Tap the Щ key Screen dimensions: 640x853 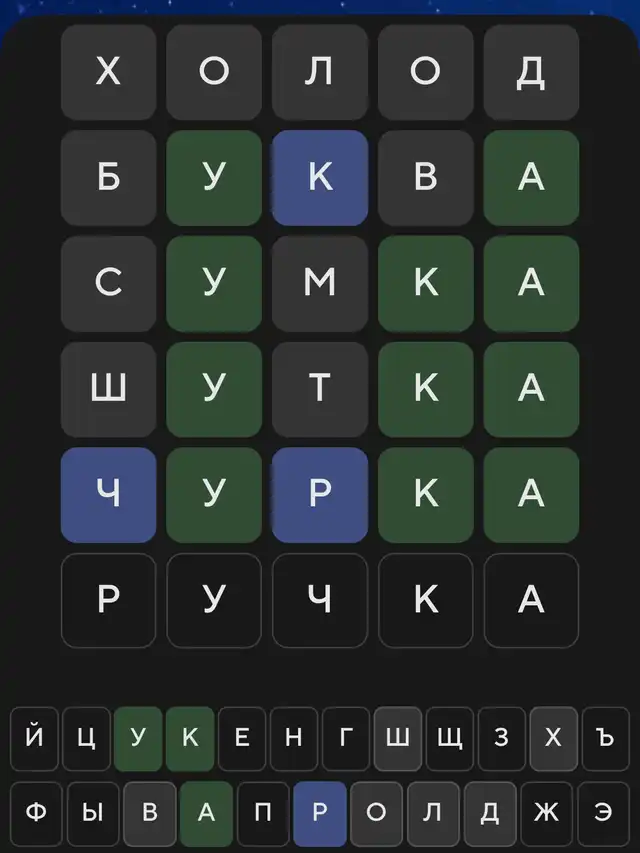(x=450, y=739)
